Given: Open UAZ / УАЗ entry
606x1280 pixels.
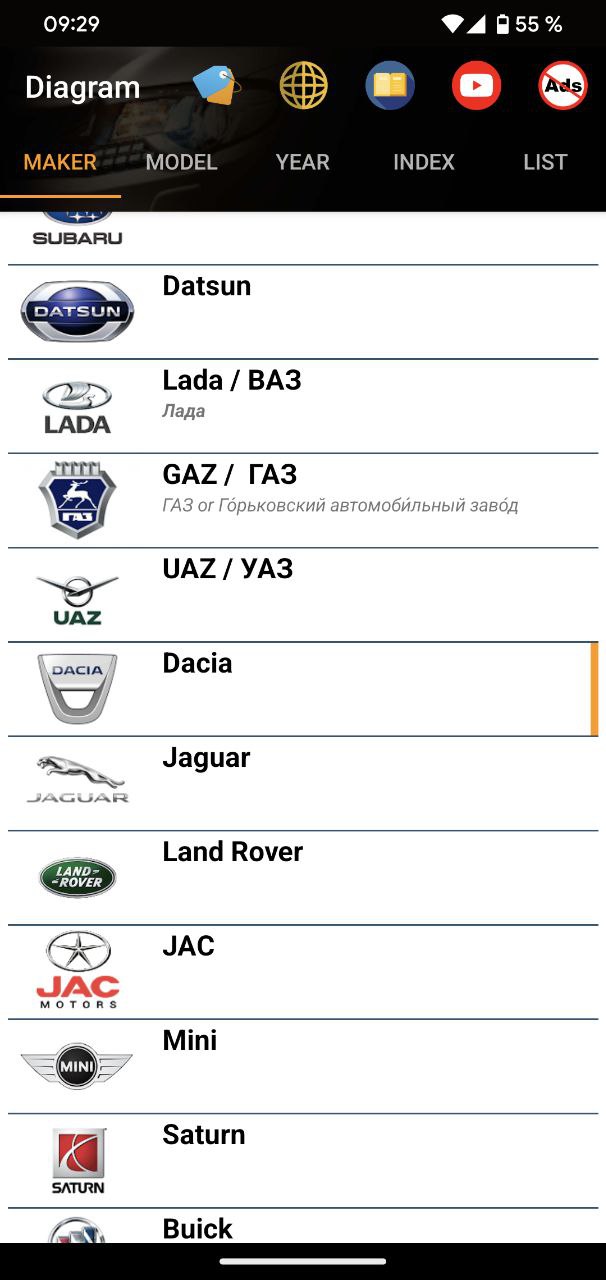Looking at the screenshot, I should [x=303, y=595].
